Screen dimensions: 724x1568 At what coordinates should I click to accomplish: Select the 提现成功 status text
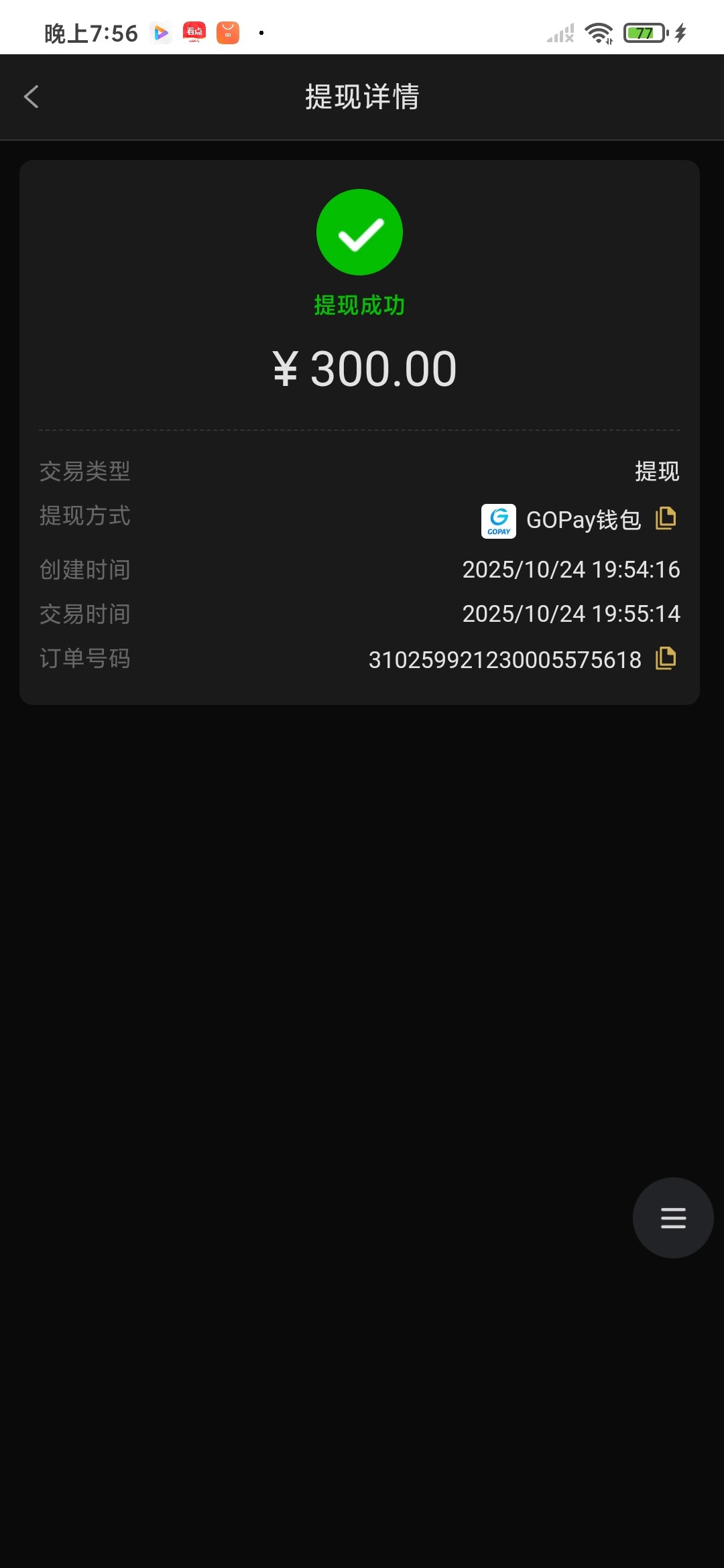click(360, 305)
